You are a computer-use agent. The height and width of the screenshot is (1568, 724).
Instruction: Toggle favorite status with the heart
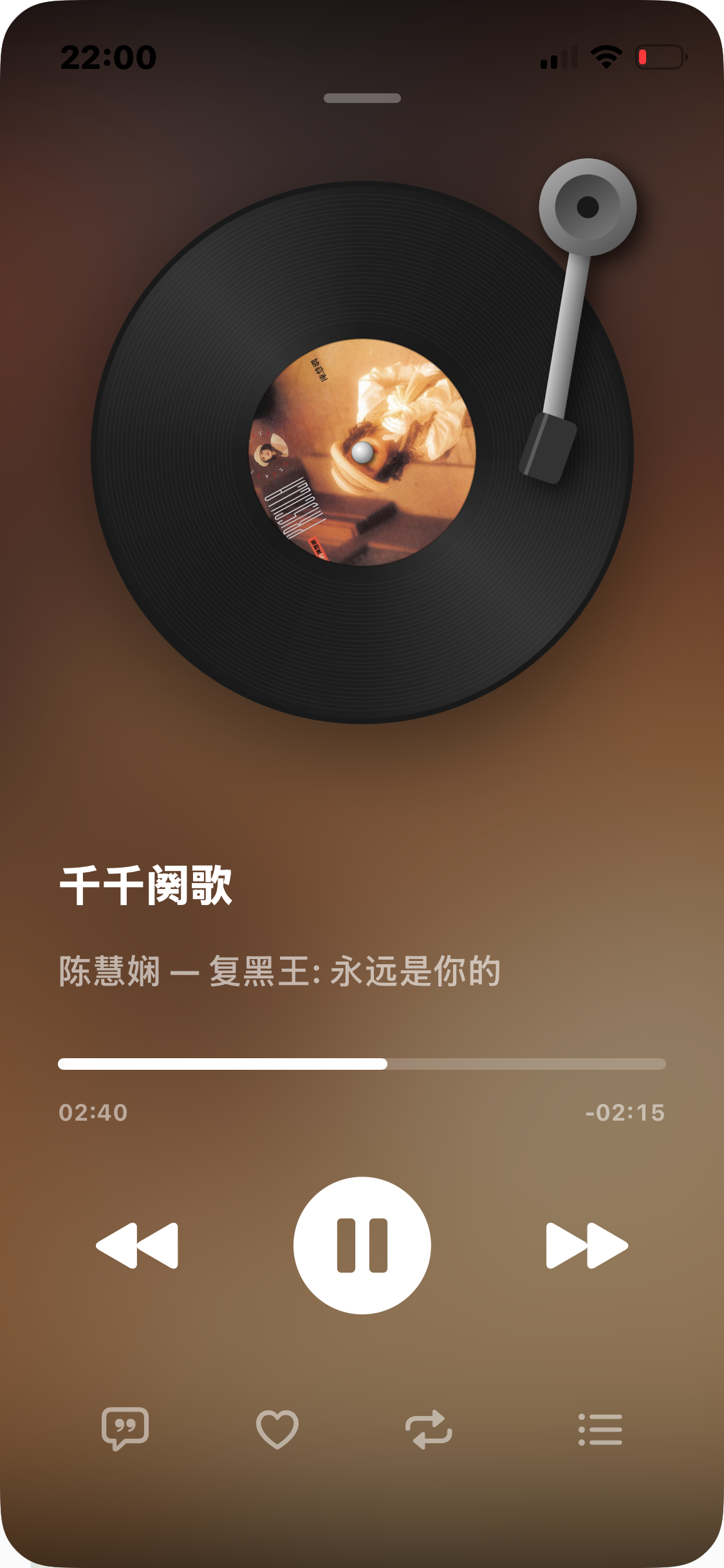[276, 1430]
